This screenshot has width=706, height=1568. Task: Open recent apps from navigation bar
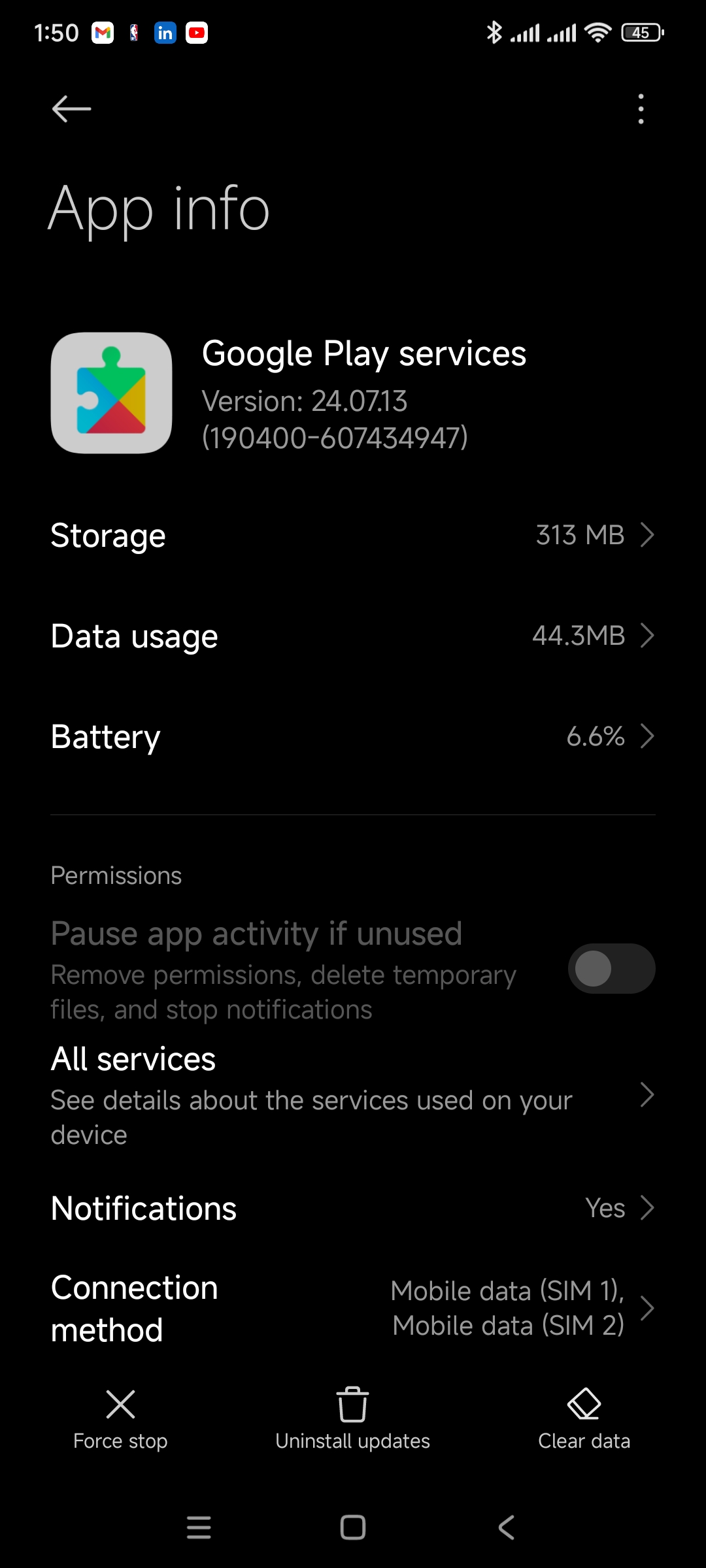199,1527
